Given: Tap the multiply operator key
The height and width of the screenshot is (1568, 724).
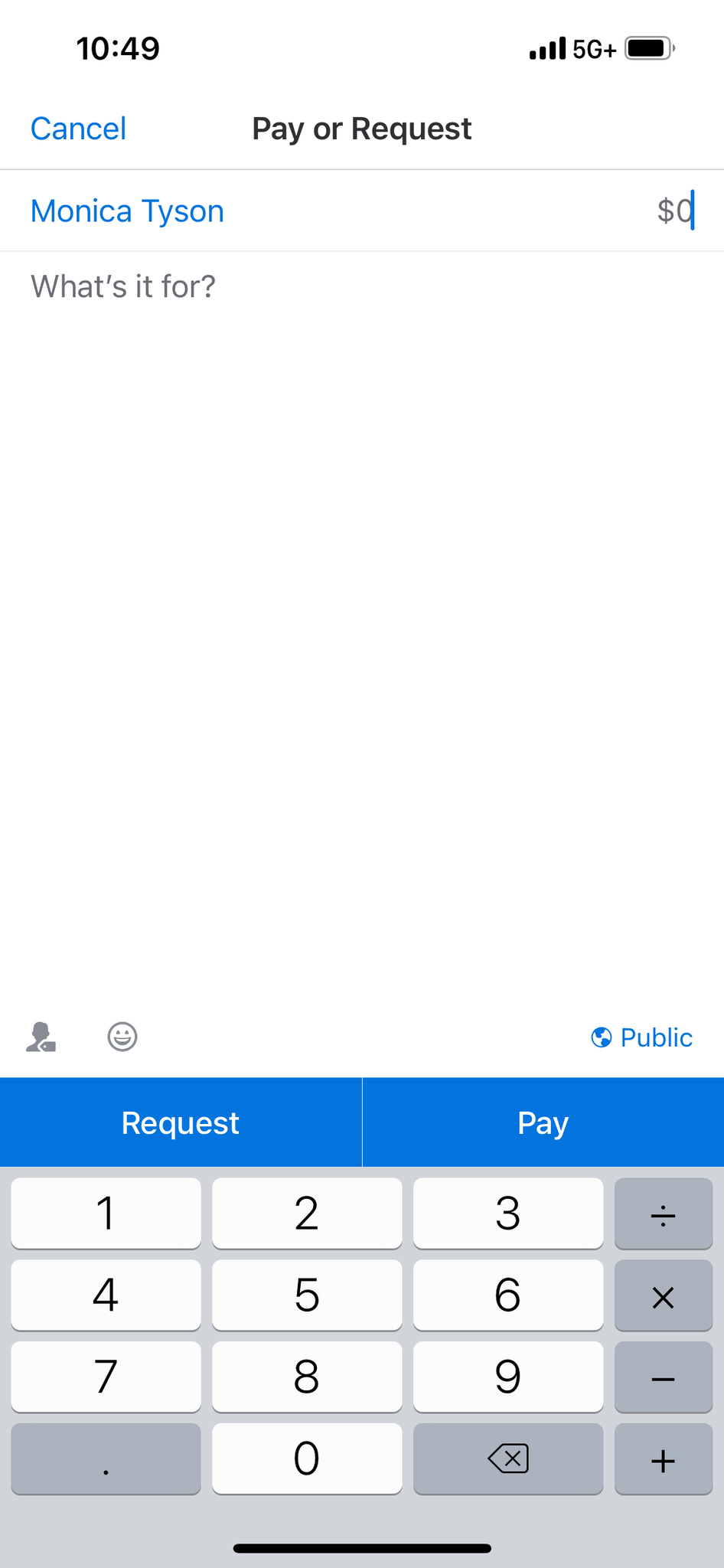Looking at the screenshot, I should click(x=664, y=1295).
